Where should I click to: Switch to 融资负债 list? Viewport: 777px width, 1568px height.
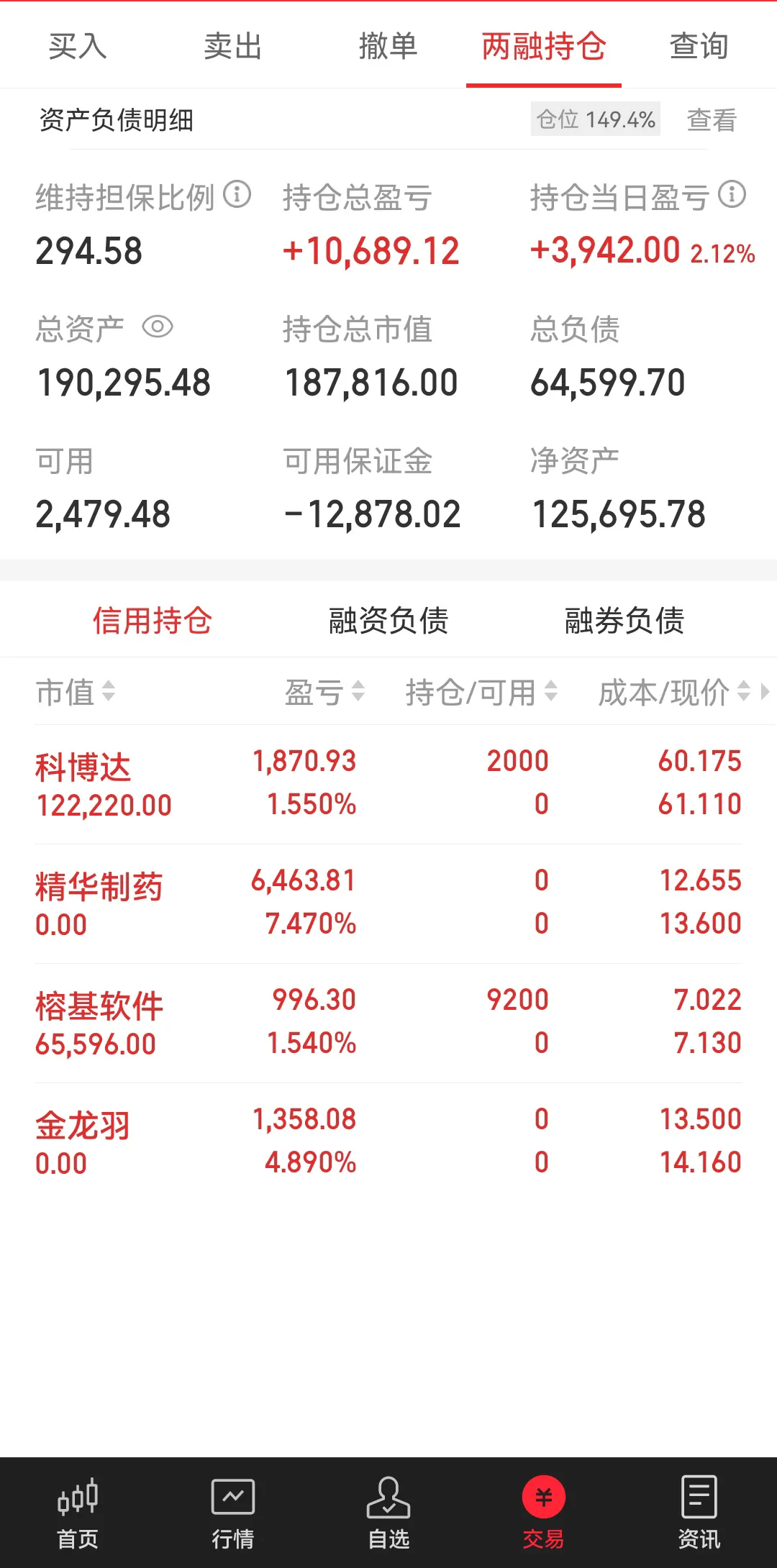[388, 621]
